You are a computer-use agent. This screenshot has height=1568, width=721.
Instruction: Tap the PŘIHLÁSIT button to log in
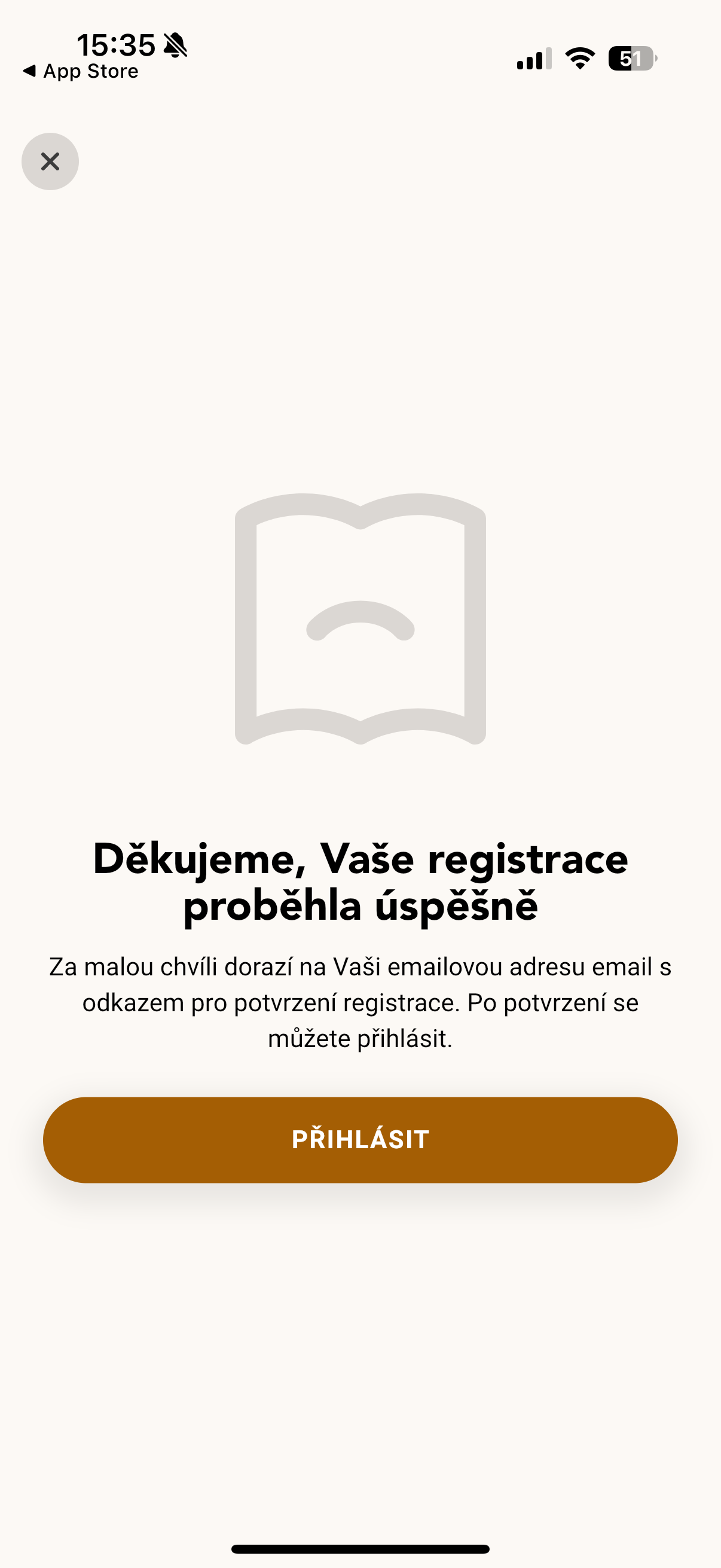pos(360,1139)
